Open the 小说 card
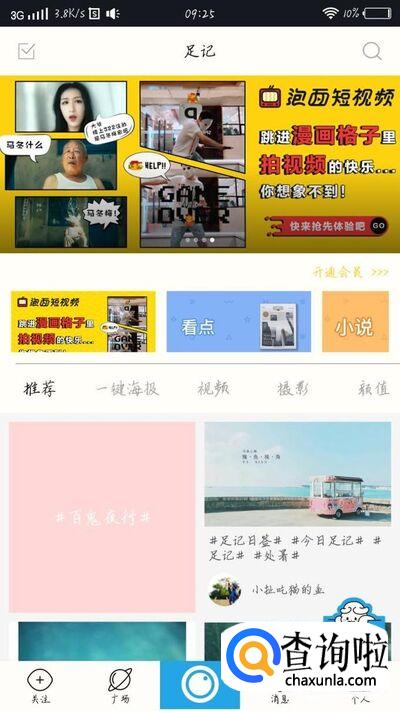 pos(355,321)
